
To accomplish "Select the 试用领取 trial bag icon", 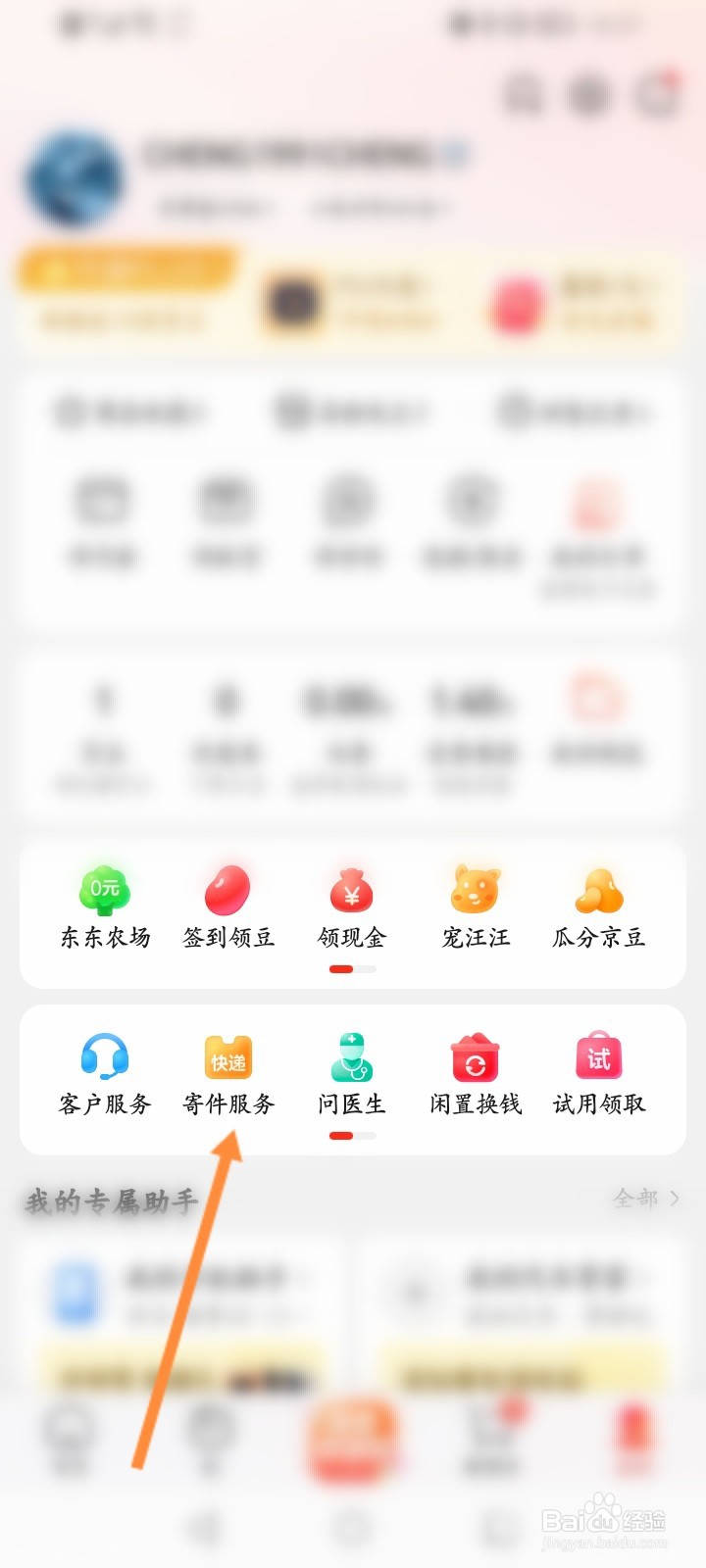I will coord(599,1058).
